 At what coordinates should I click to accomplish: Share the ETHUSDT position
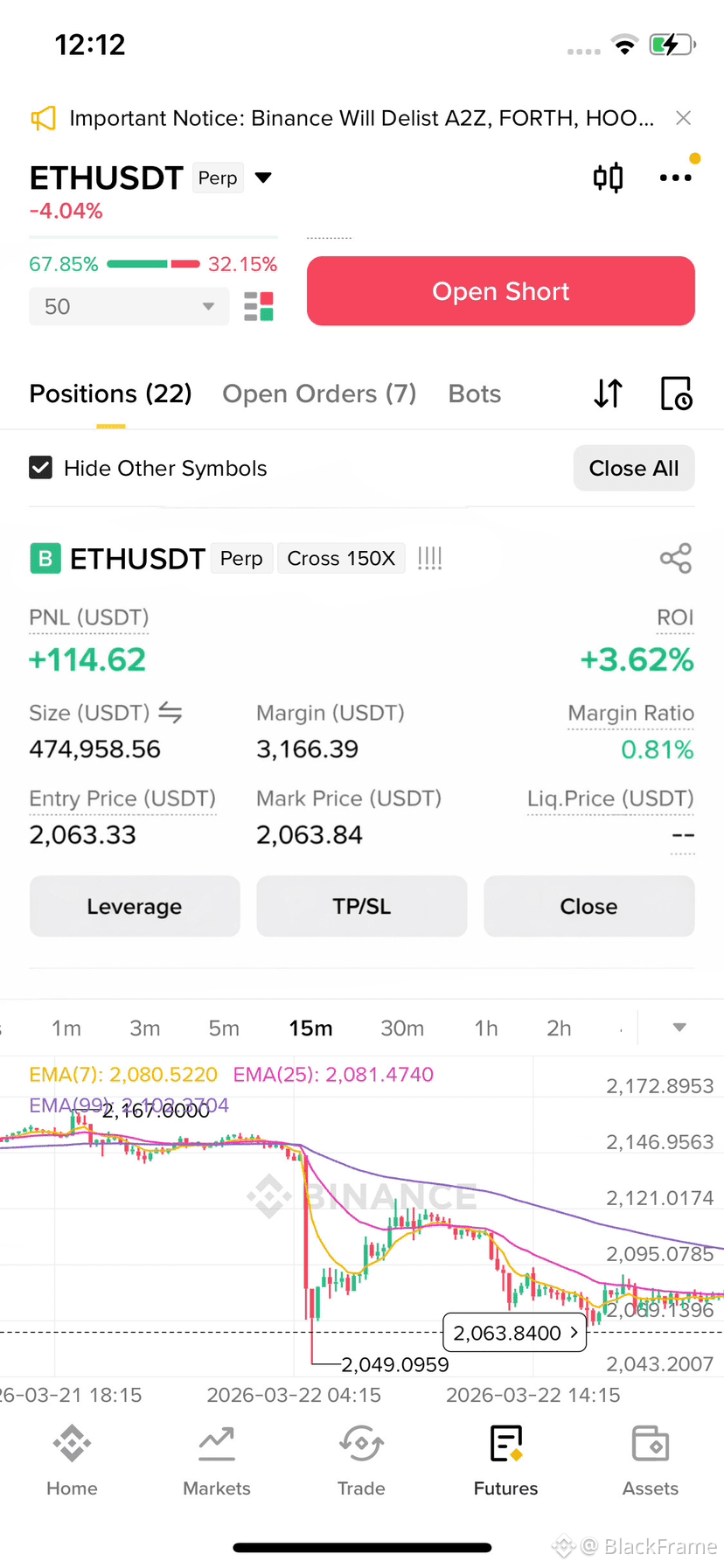click(x=676, y=558)
